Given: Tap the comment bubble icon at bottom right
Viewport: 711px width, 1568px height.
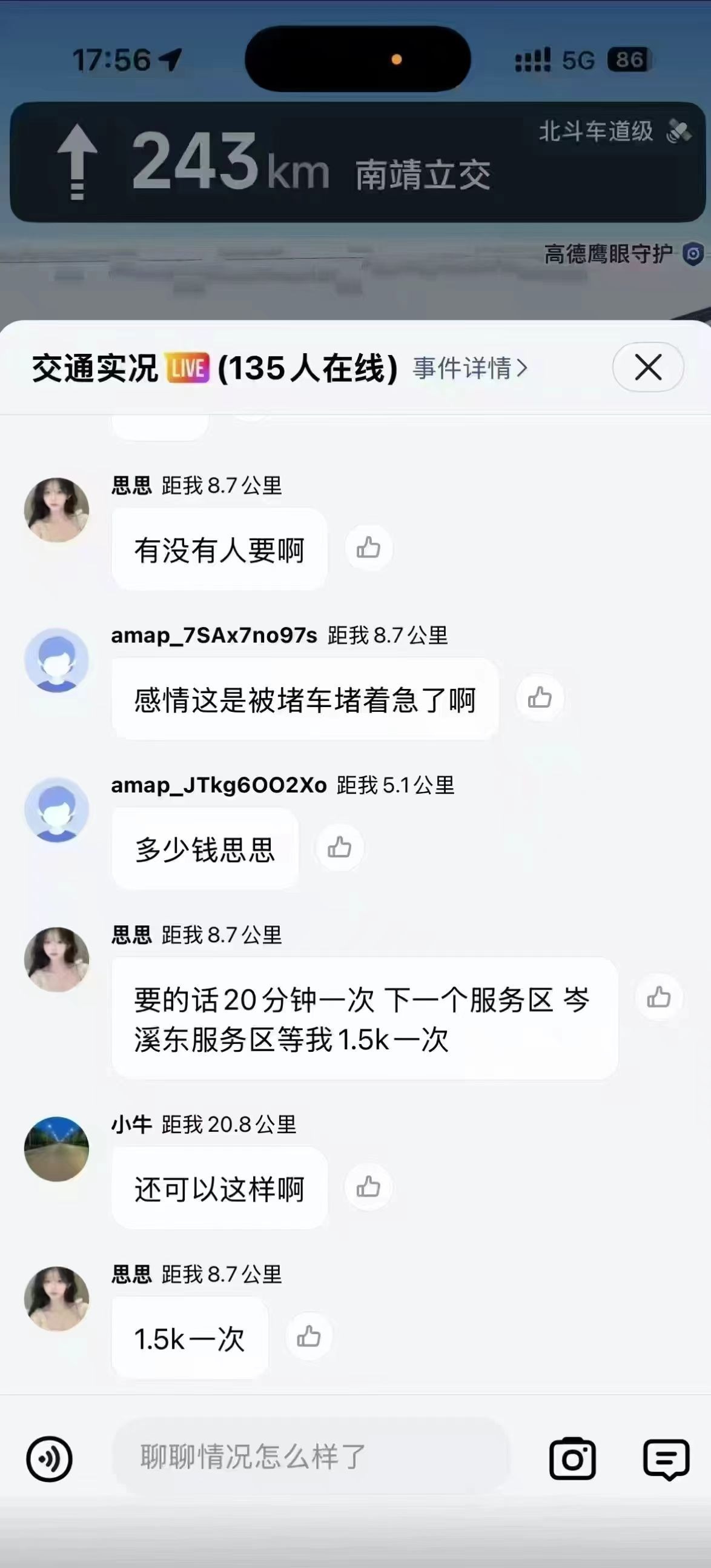Looking at the screenshot, I should [x=667, y=1457].
